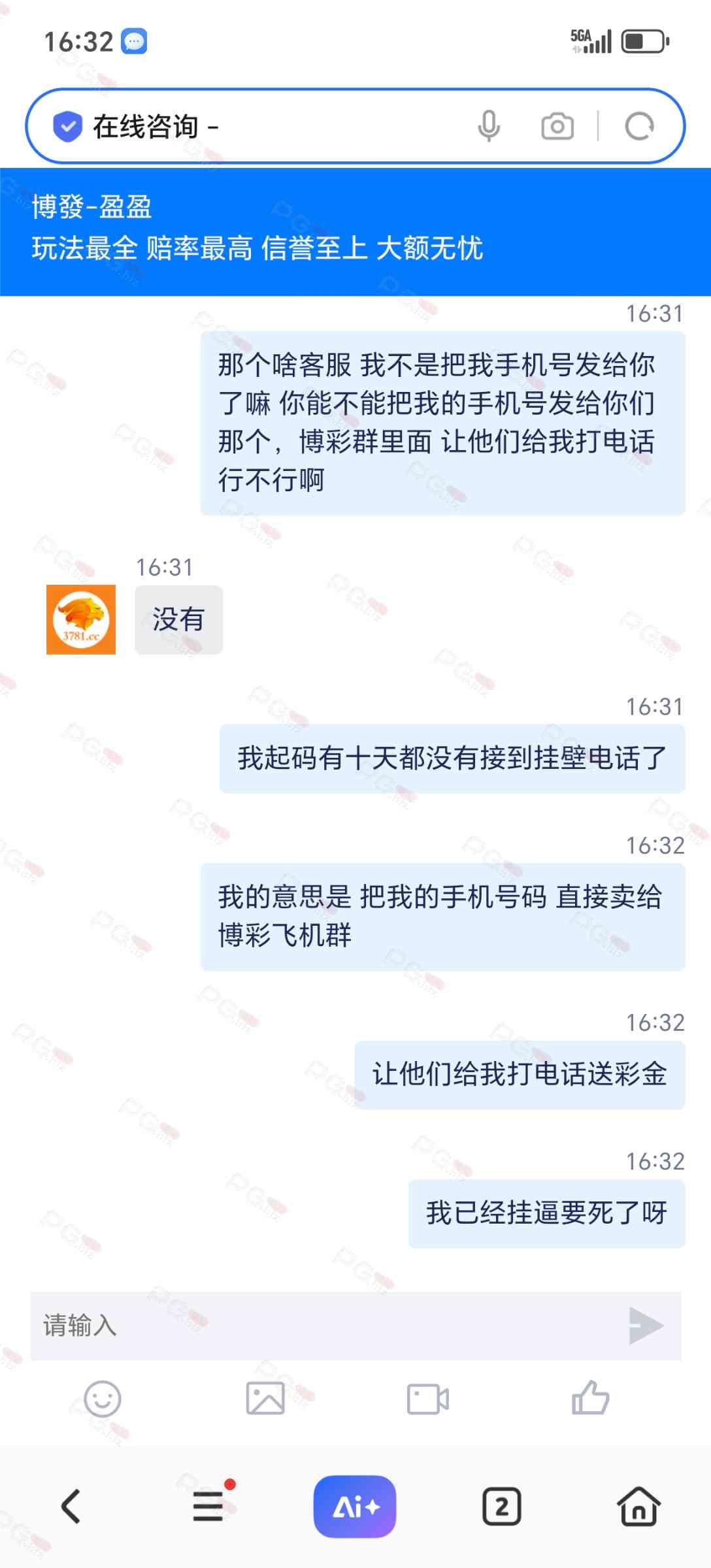Attach an image to the chat

point(265,1399)
